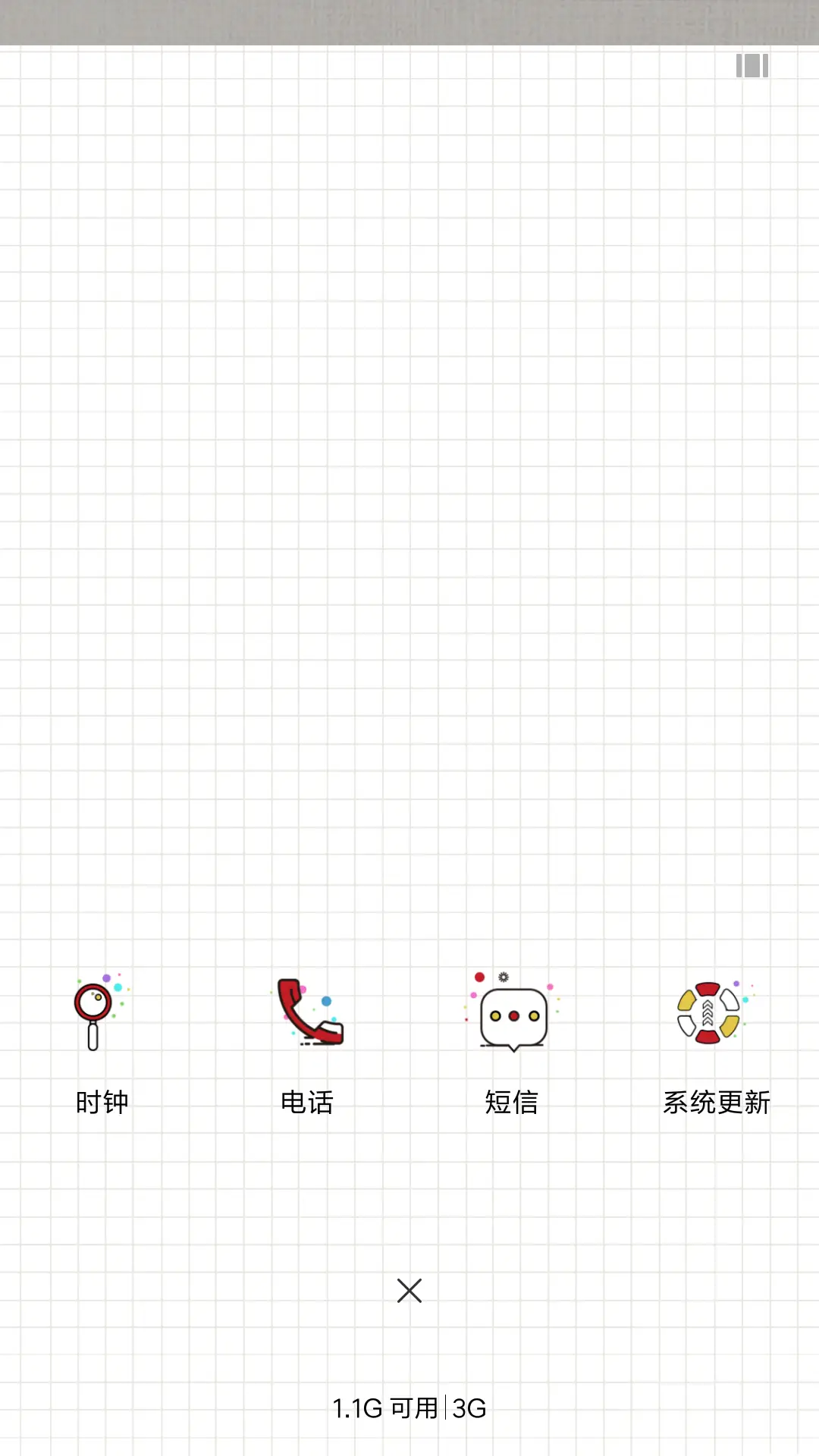Screen dimensions: 819x1456
Task: Click the 电话 text label
Action: [307, 1103]
